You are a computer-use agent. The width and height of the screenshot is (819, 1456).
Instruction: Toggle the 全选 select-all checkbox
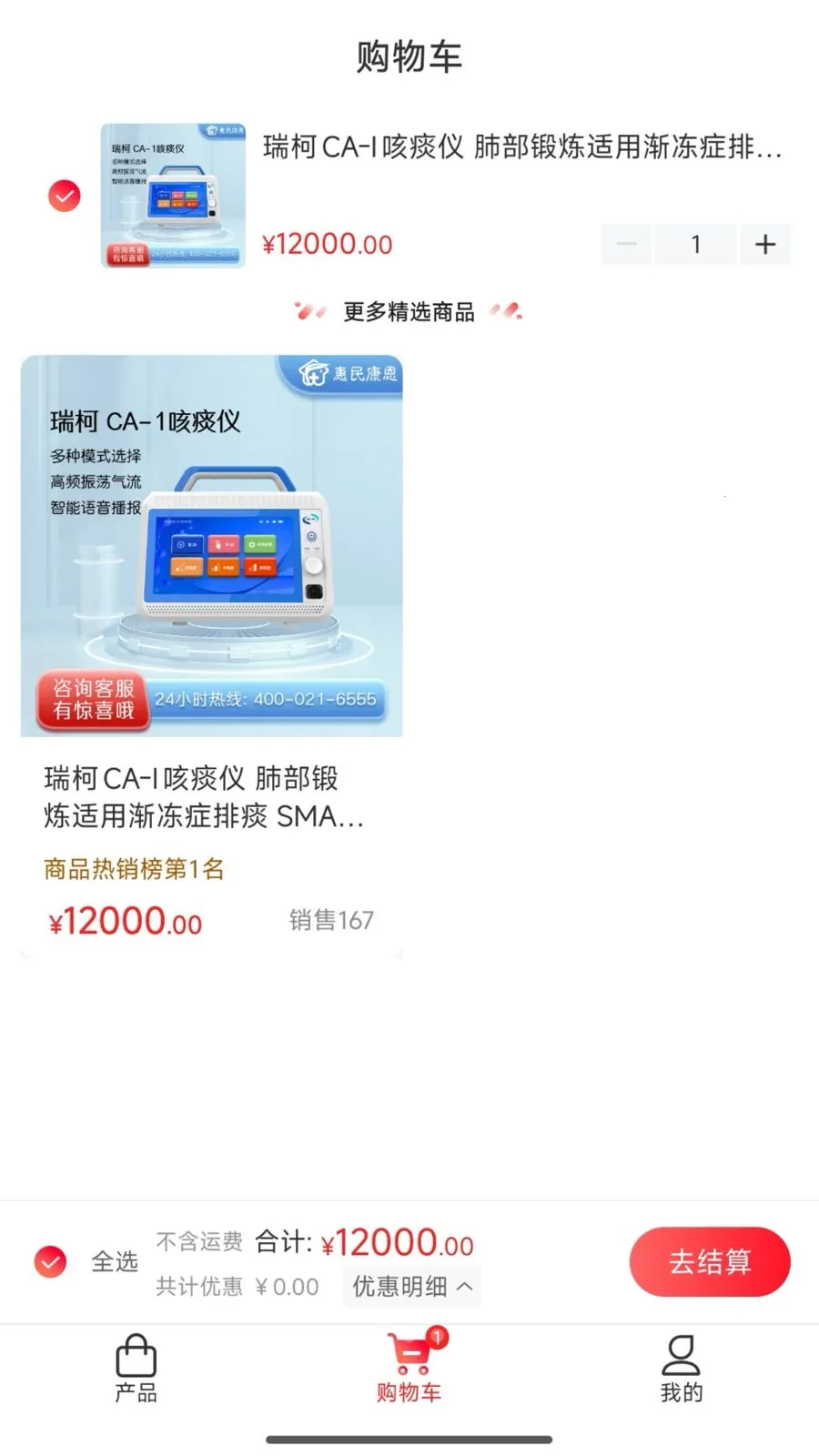point(50,1261)
